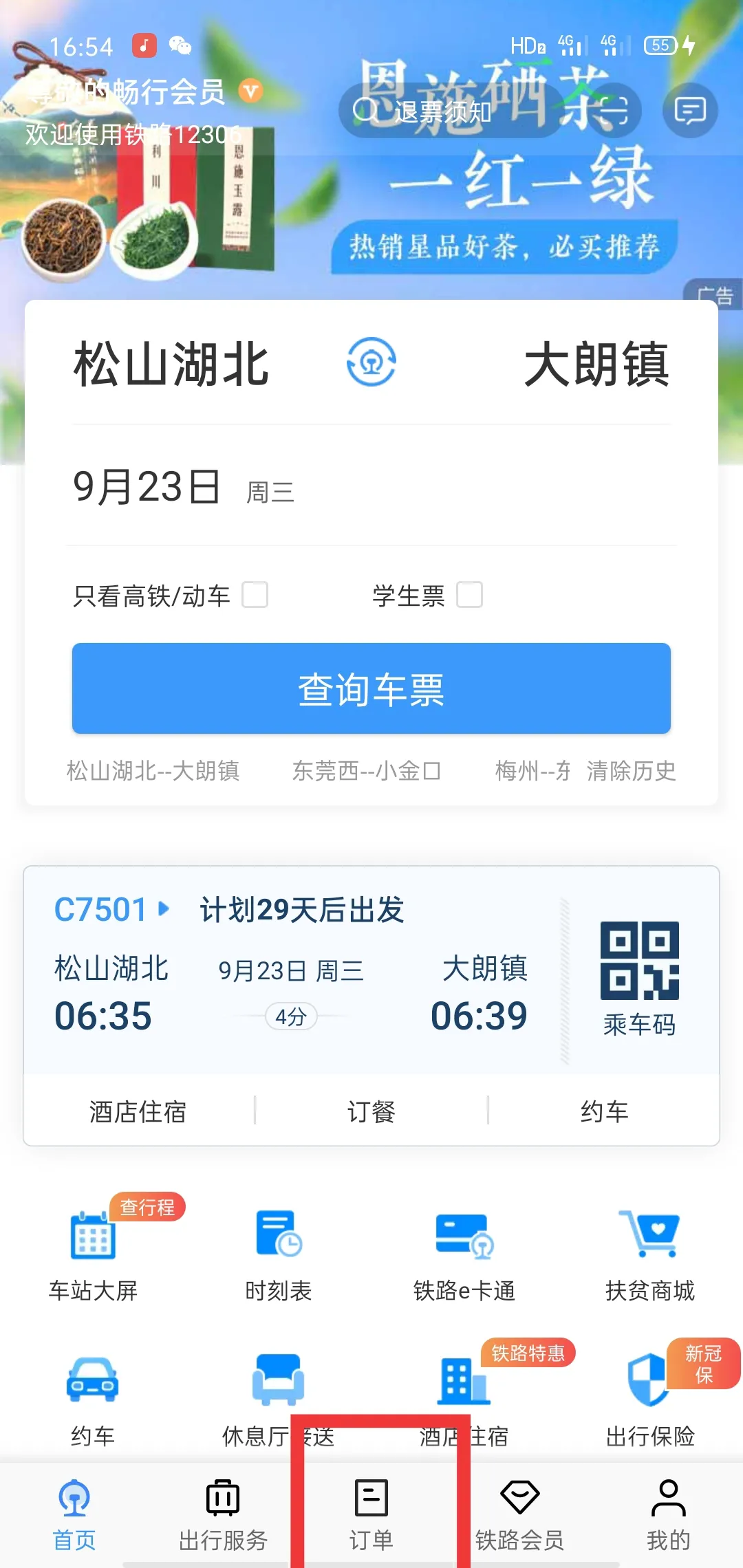Clear search history with 清除历史
The width and height of the screenshot is (743, 1568).
pos(631,771)
